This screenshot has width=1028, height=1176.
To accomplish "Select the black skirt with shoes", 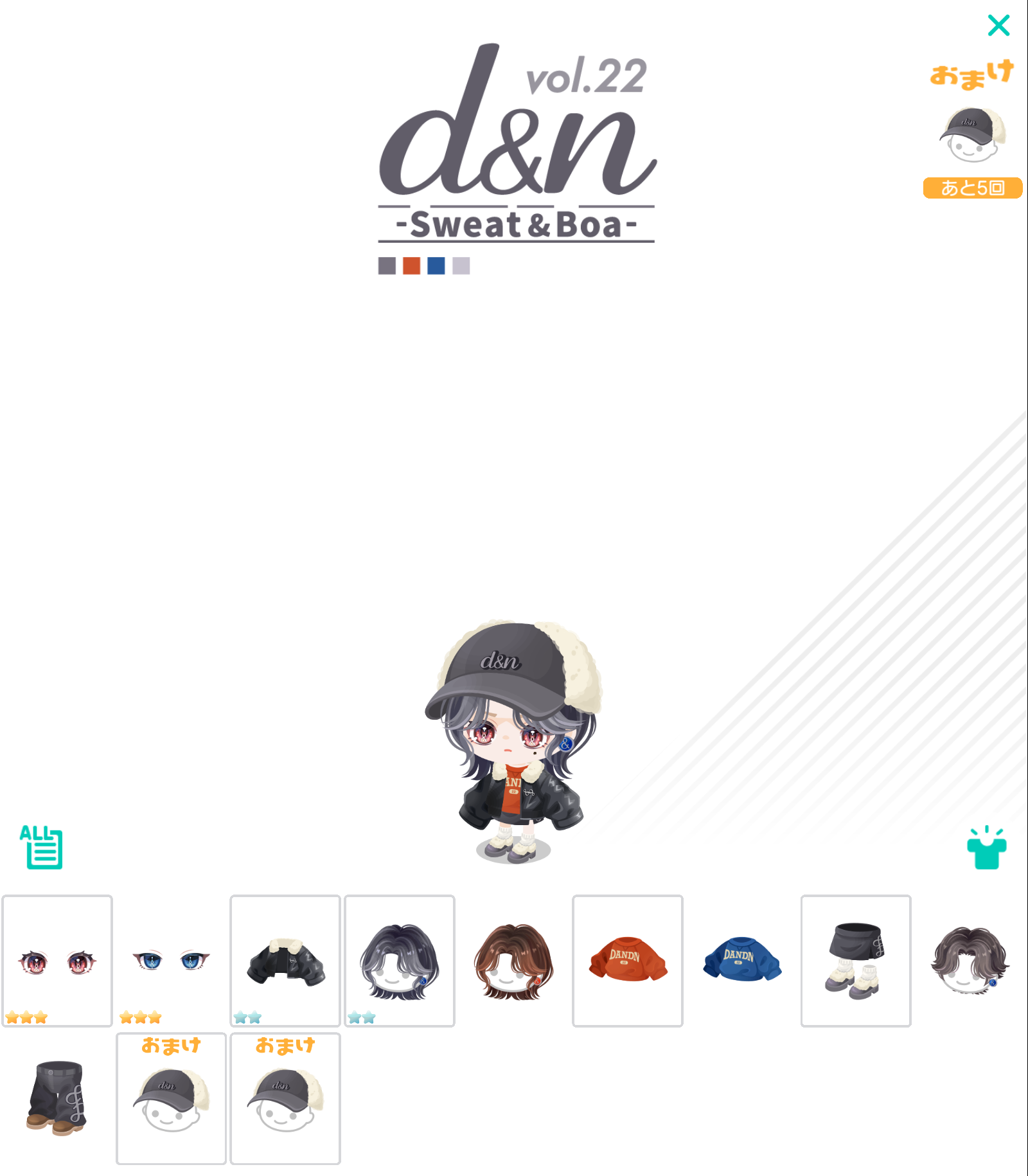I will click(856, 961).
